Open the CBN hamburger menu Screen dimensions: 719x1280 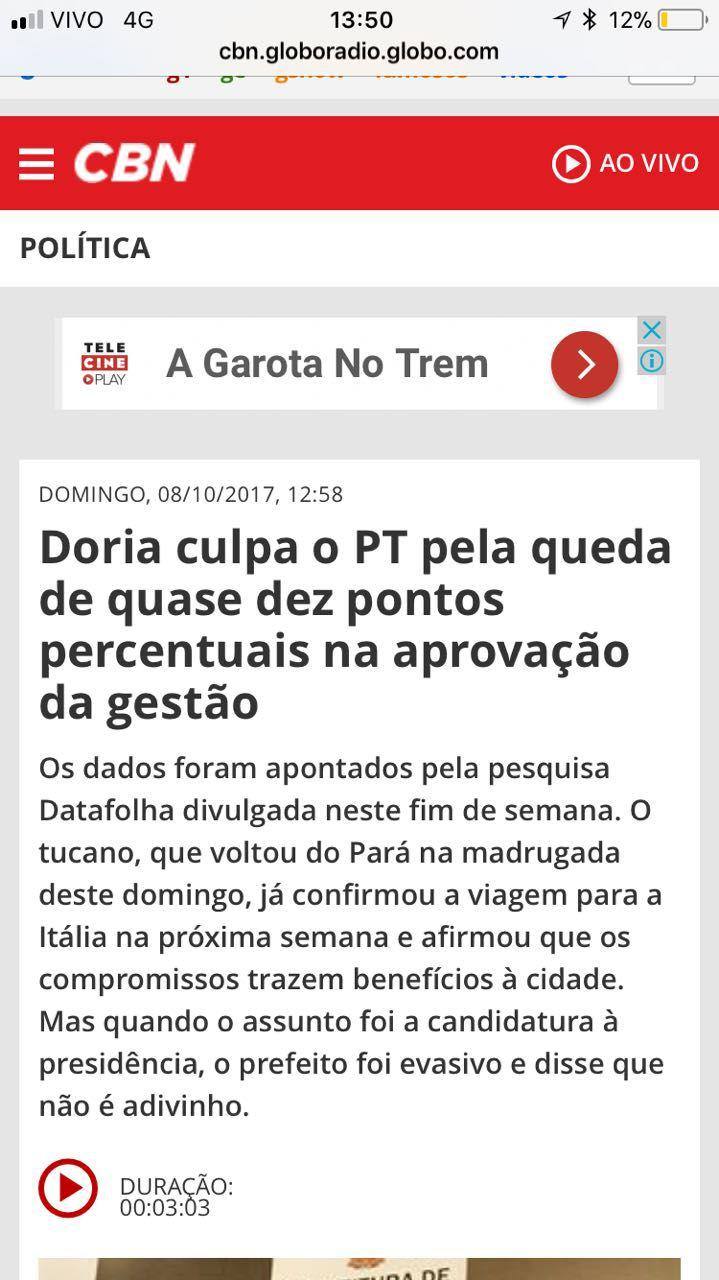click(37, 164)
